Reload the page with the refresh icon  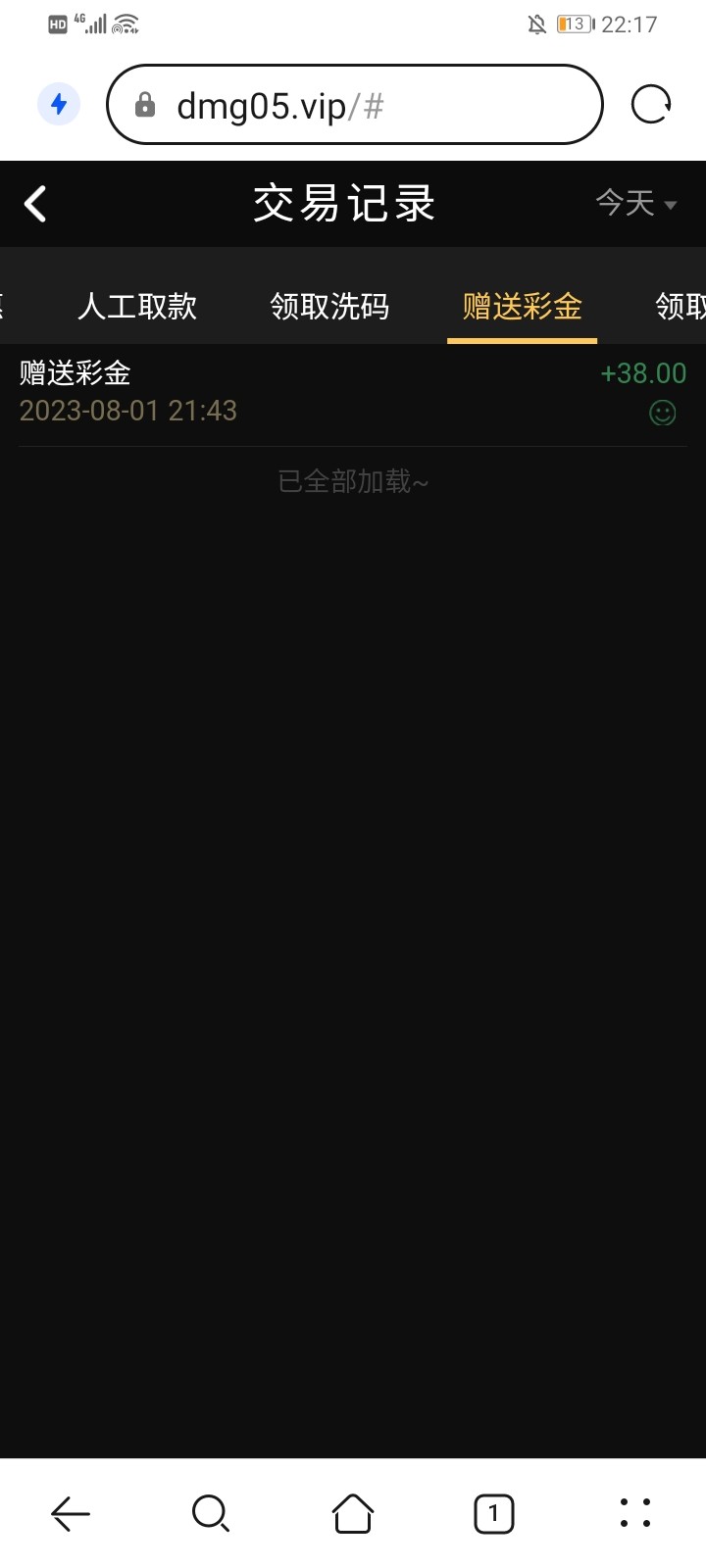tap(651, 105)
